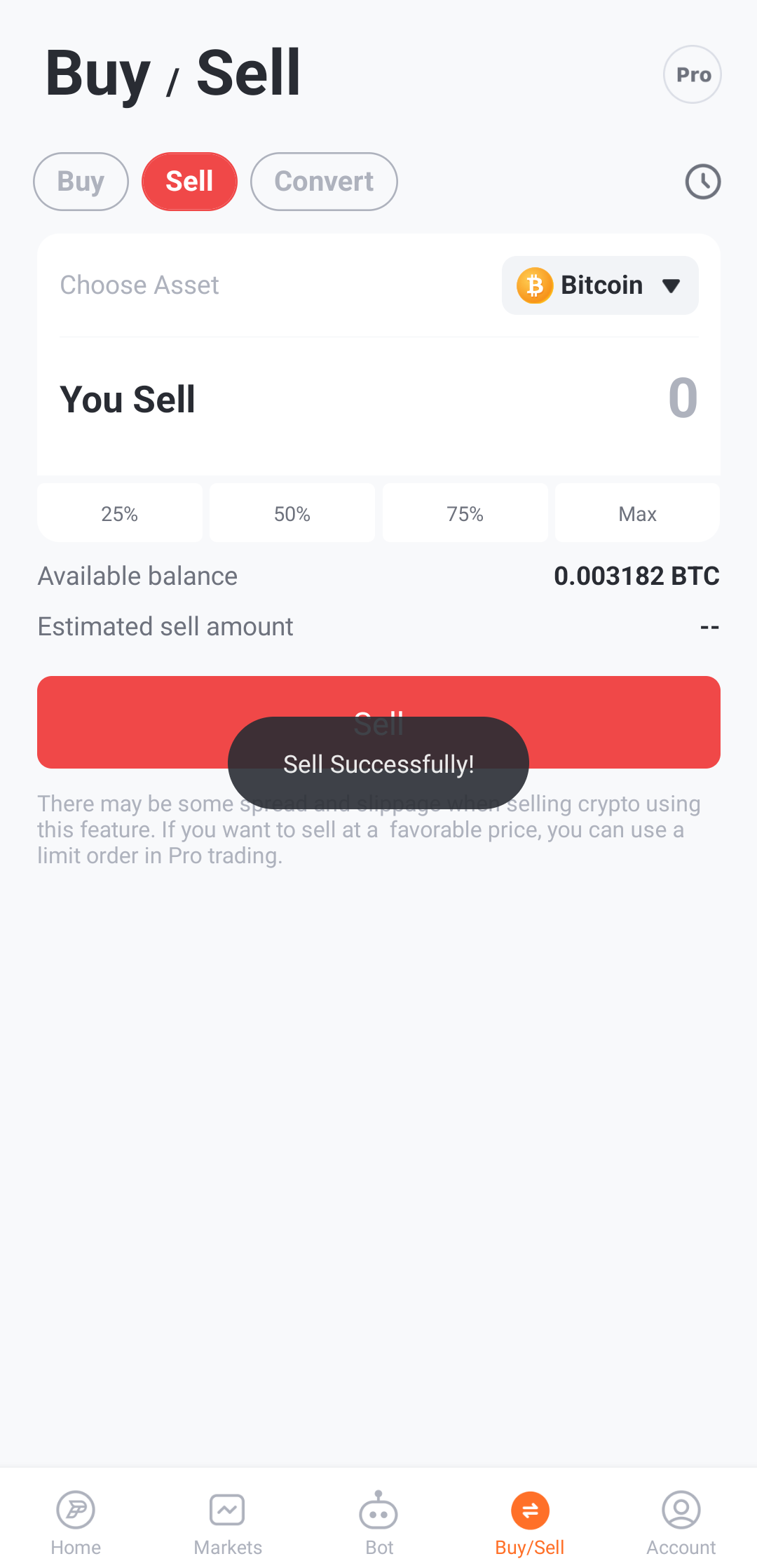
Task: Open Choose Asset selection
Action: 139,285
